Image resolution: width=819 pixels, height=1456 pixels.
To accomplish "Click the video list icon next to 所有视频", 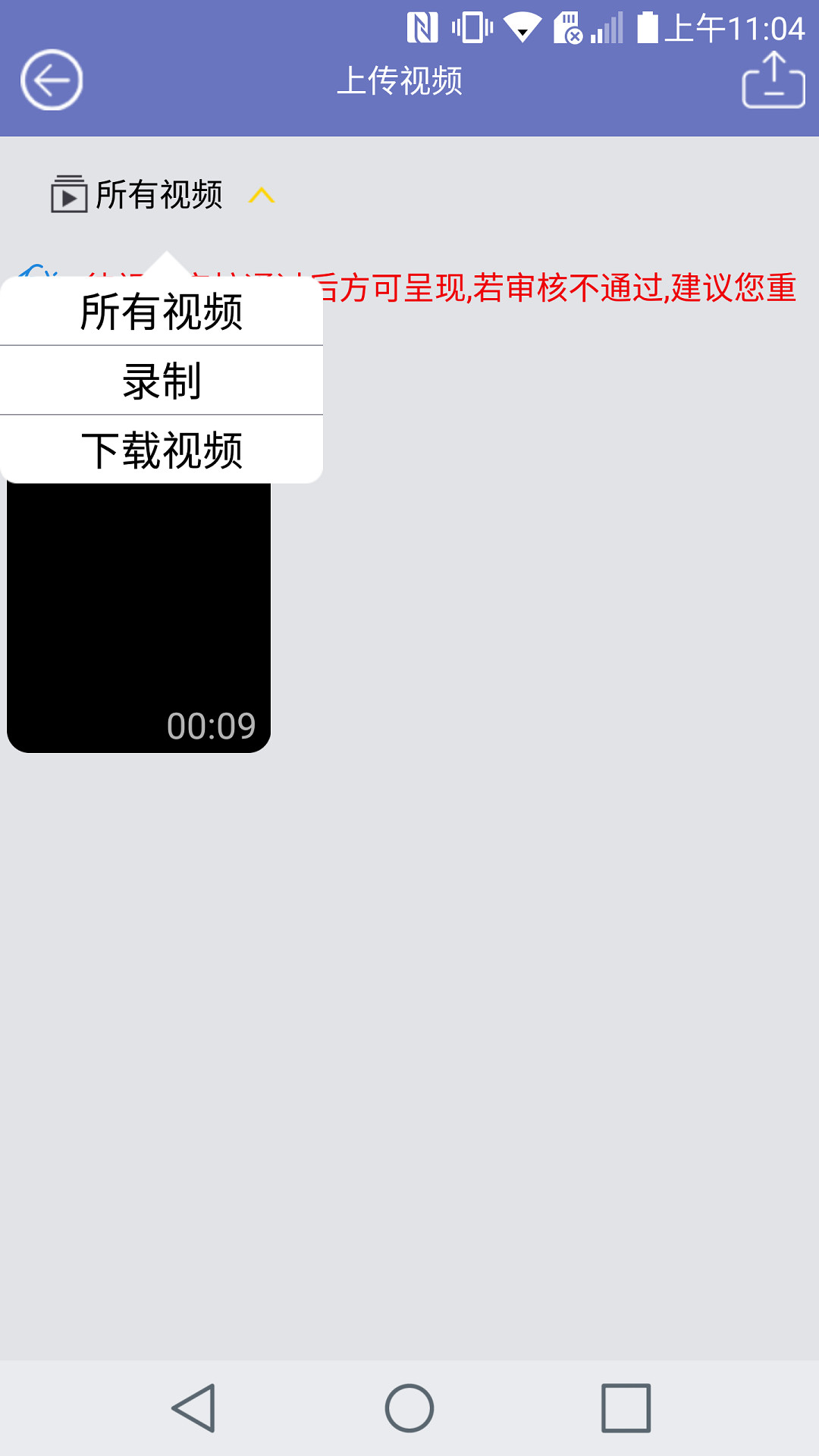I will (x=71, y=194).
